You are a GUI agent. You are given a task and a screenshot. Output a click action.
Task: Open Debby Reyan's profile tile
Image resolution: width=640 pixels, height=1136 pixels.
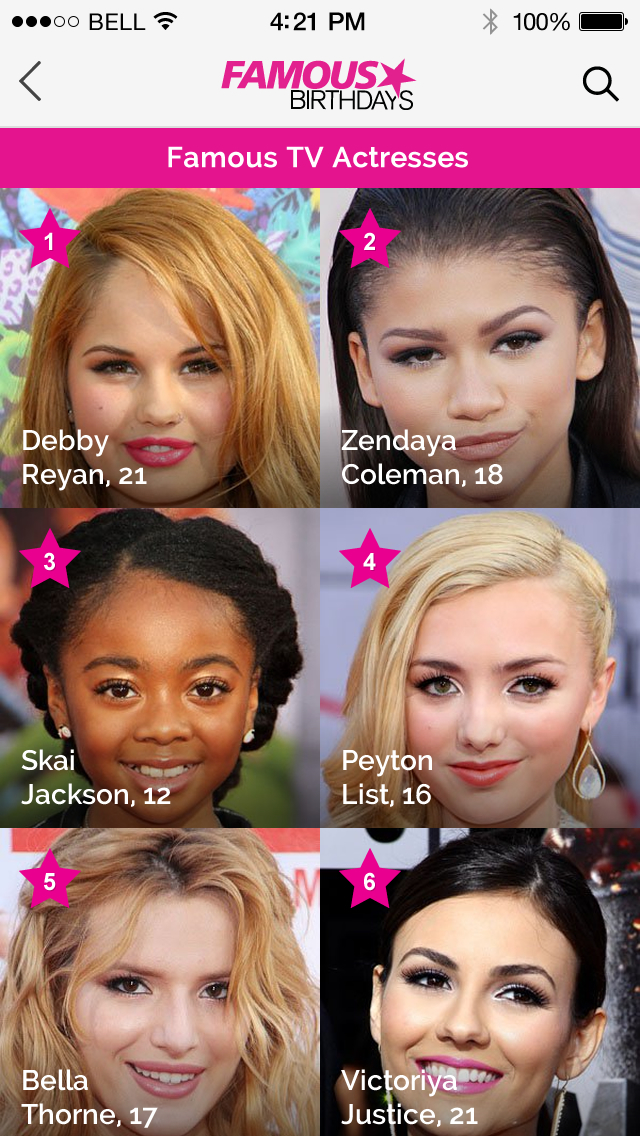(160, 348)
